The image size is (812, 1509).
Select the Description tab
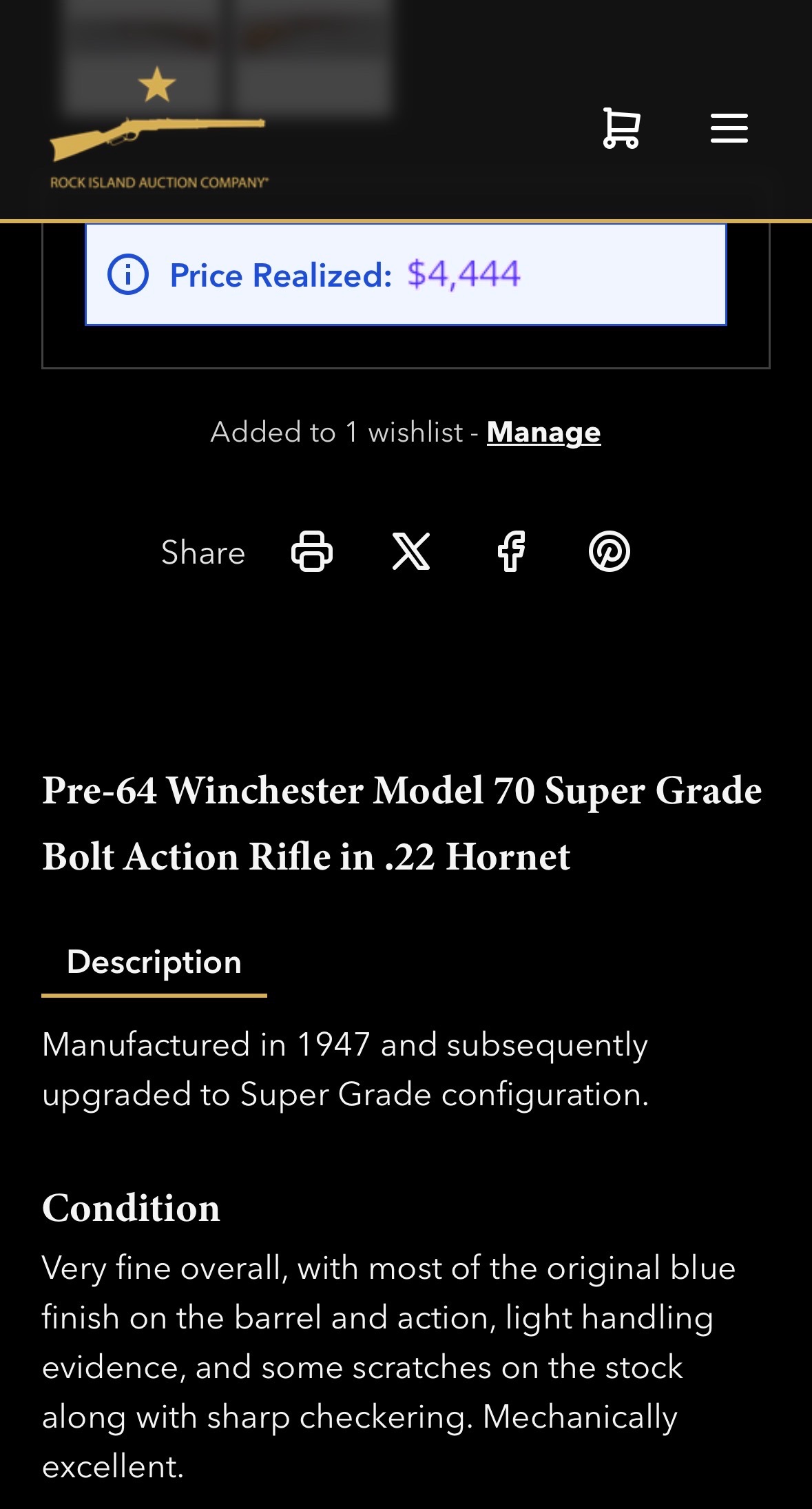[x=154, y=963]
